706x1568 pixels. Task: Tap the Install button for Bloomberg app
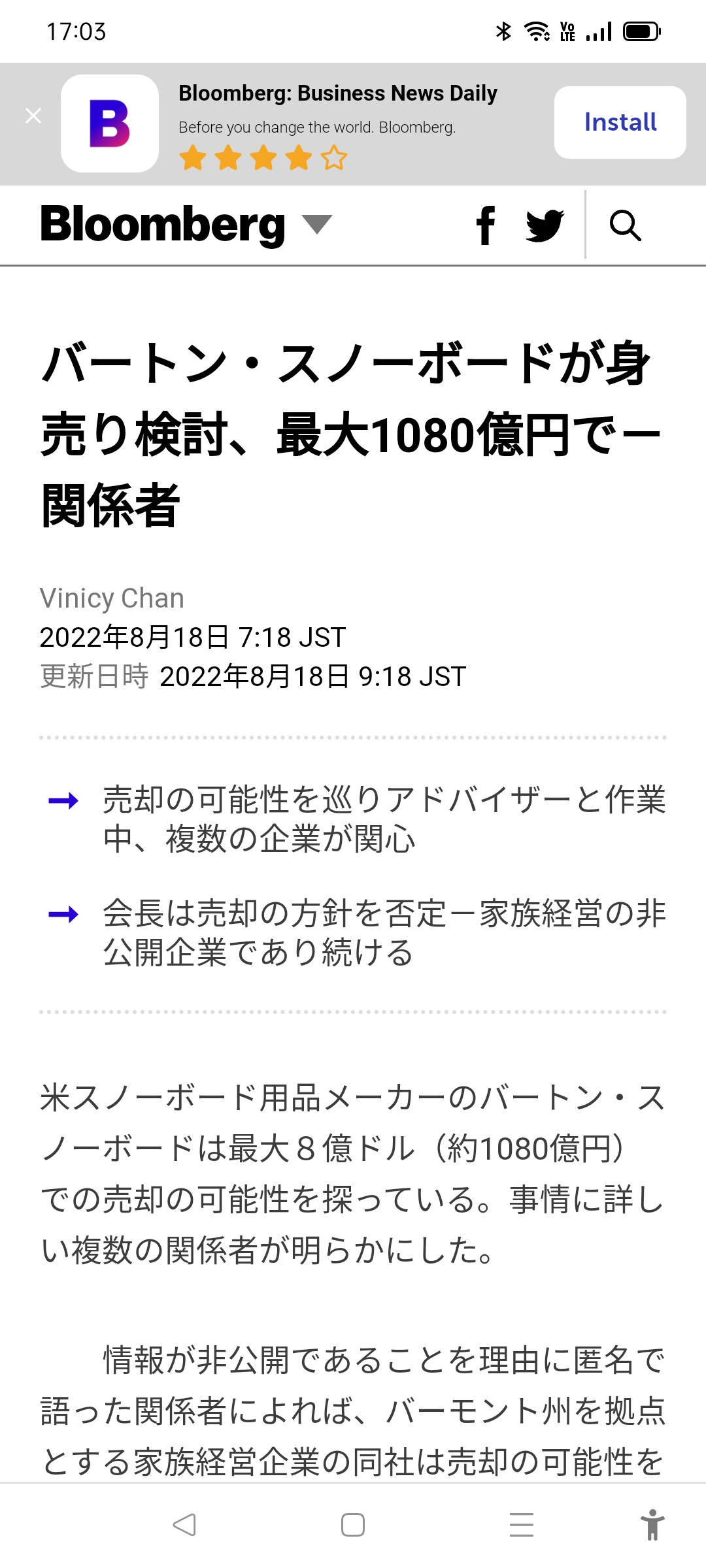620,122
